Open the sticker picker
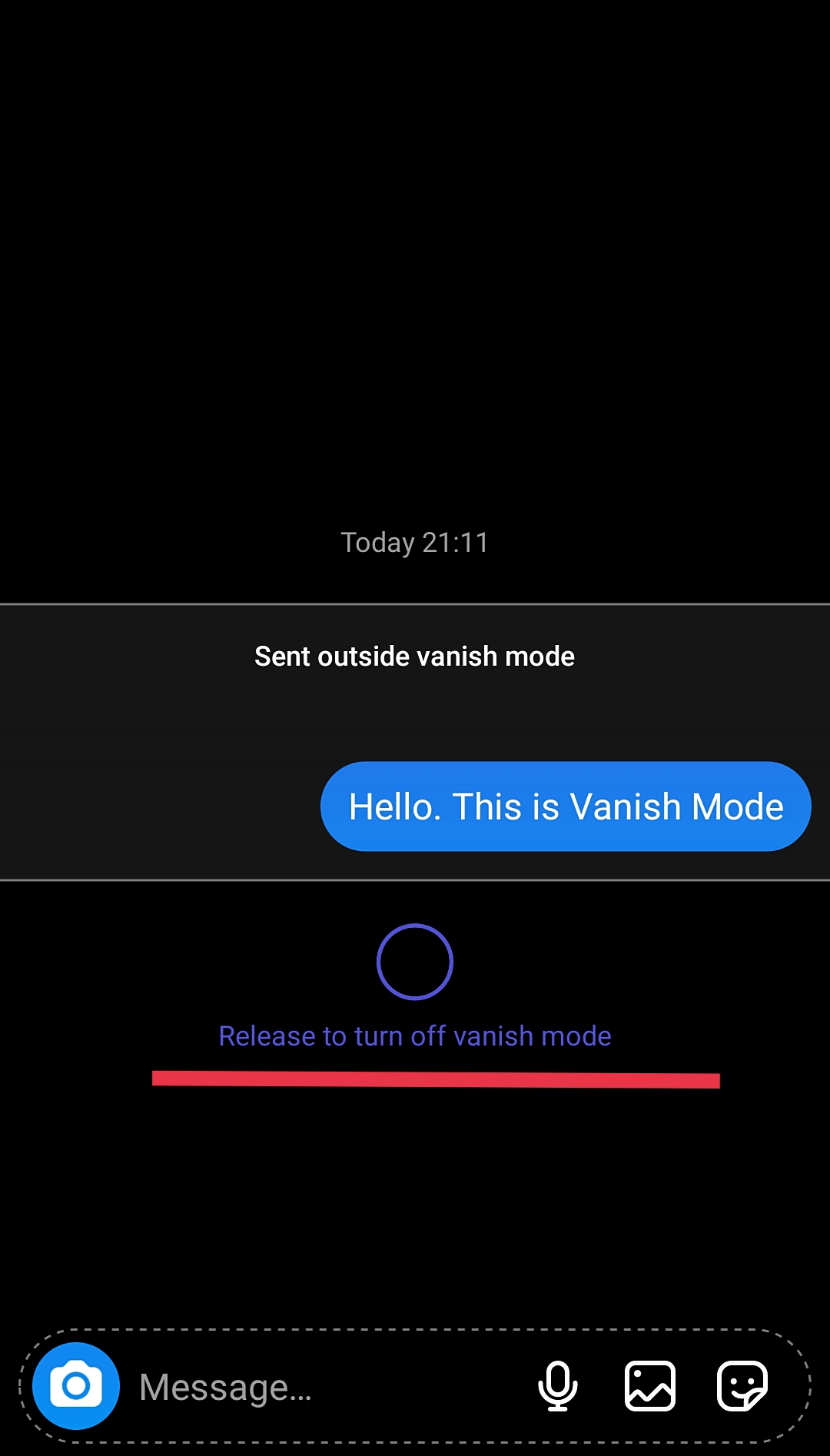This screenshot has height=1456, width=830. pyautogui.click(x=742, y=1386)
